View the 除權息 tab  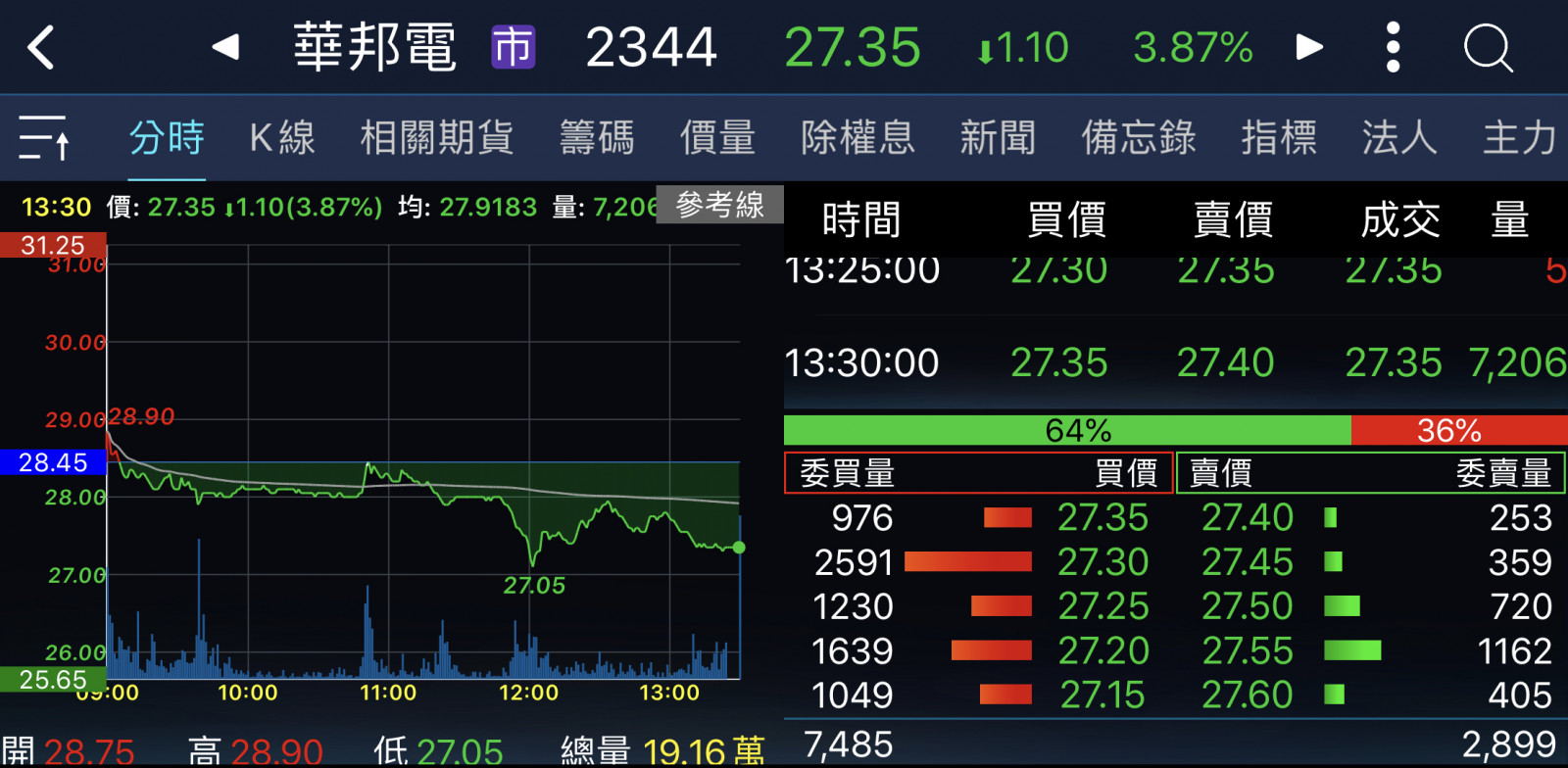[857, 137]
